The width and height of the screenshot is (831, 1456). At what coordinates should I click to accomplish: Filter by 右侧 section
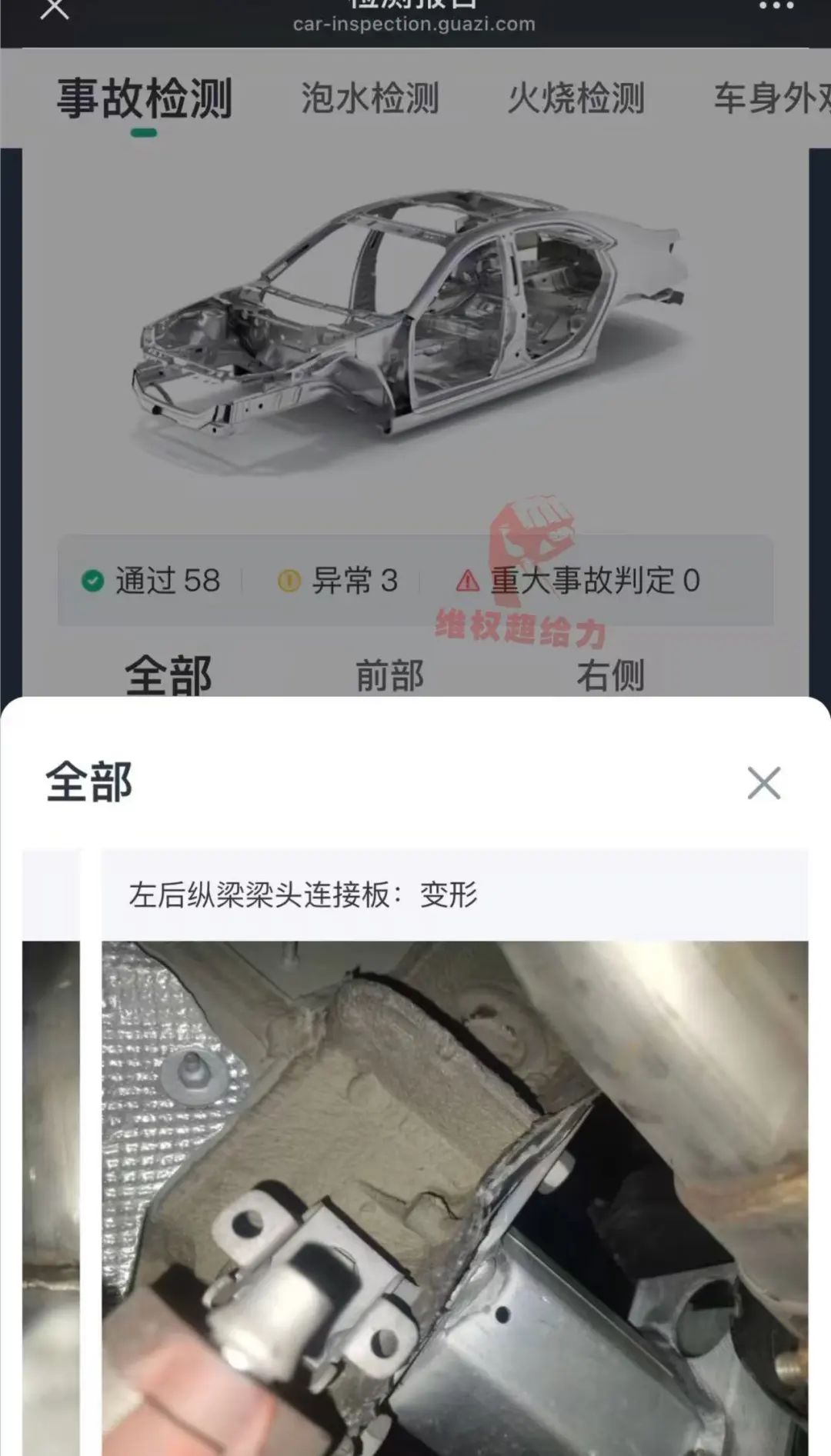[x=610, y=675]
